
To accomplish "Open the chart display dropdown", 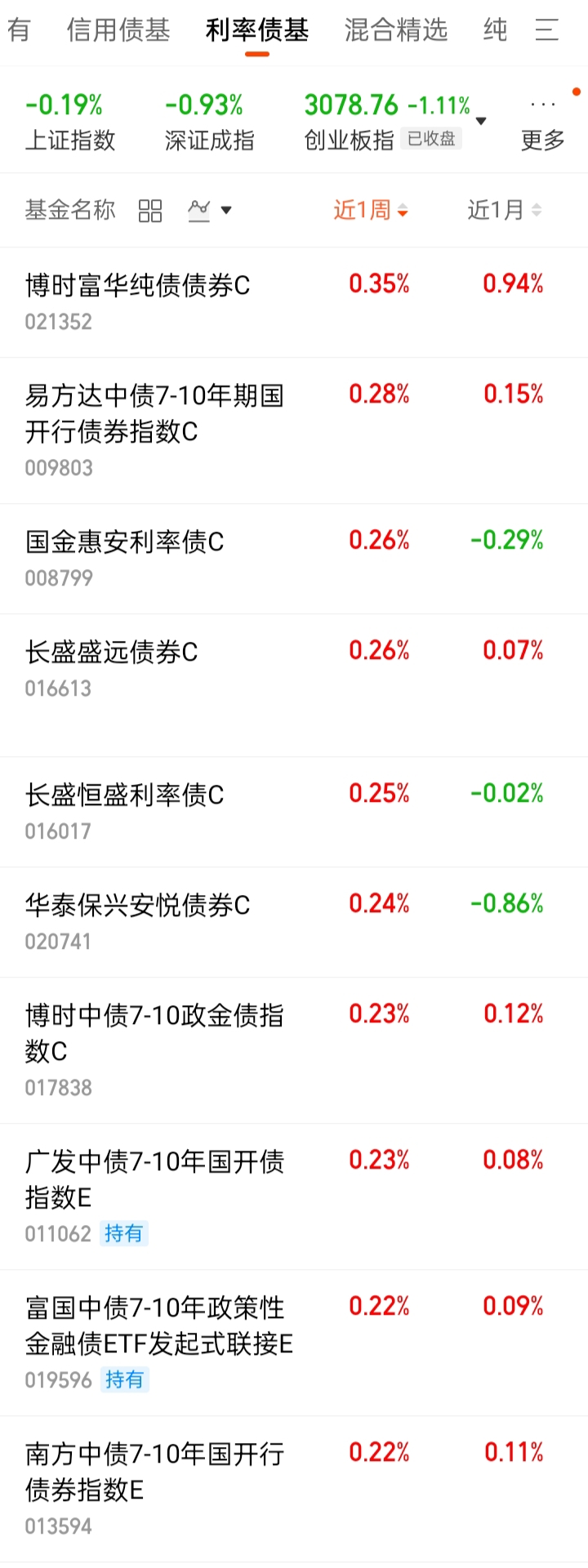I will 210,211.
